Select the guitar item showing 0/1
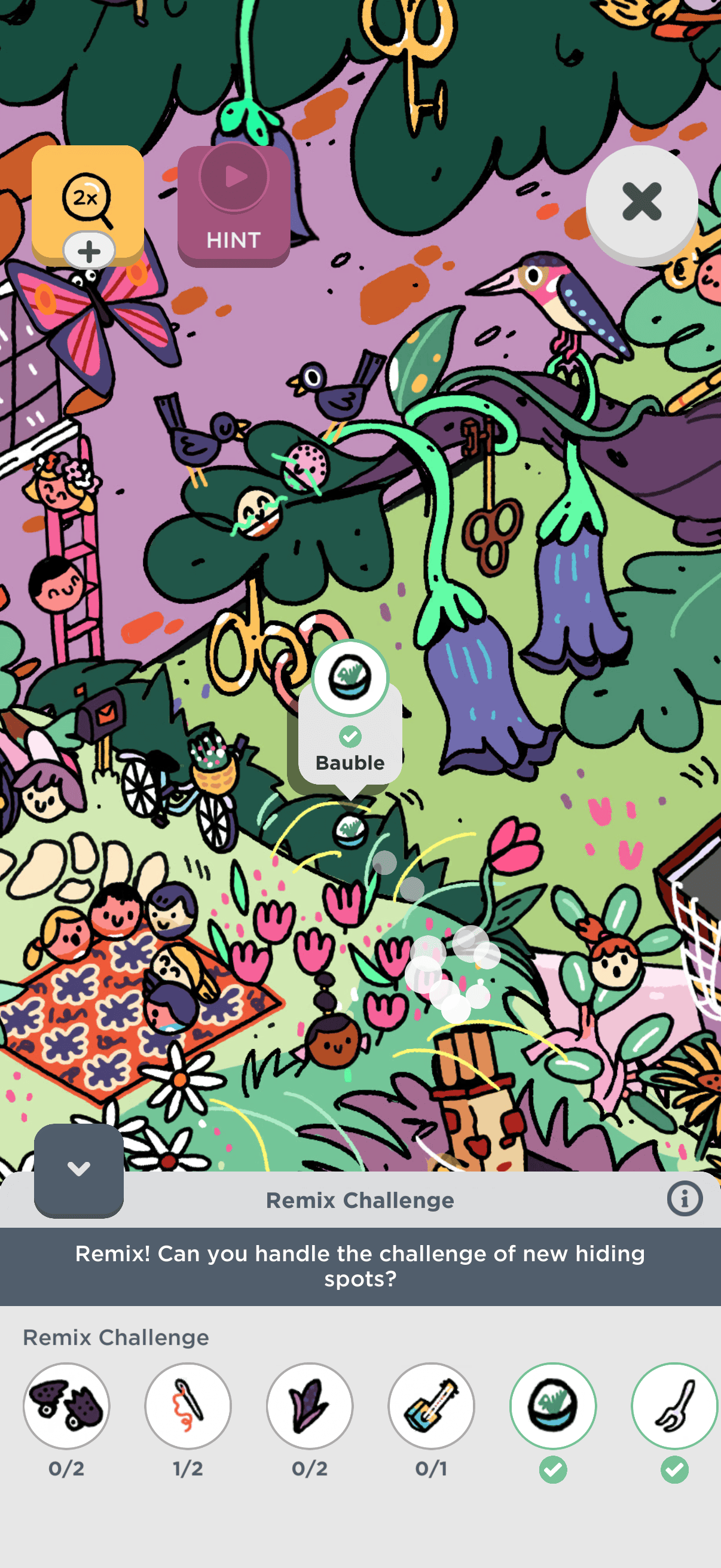721x1568 pixels. [x=432, y=1405]
